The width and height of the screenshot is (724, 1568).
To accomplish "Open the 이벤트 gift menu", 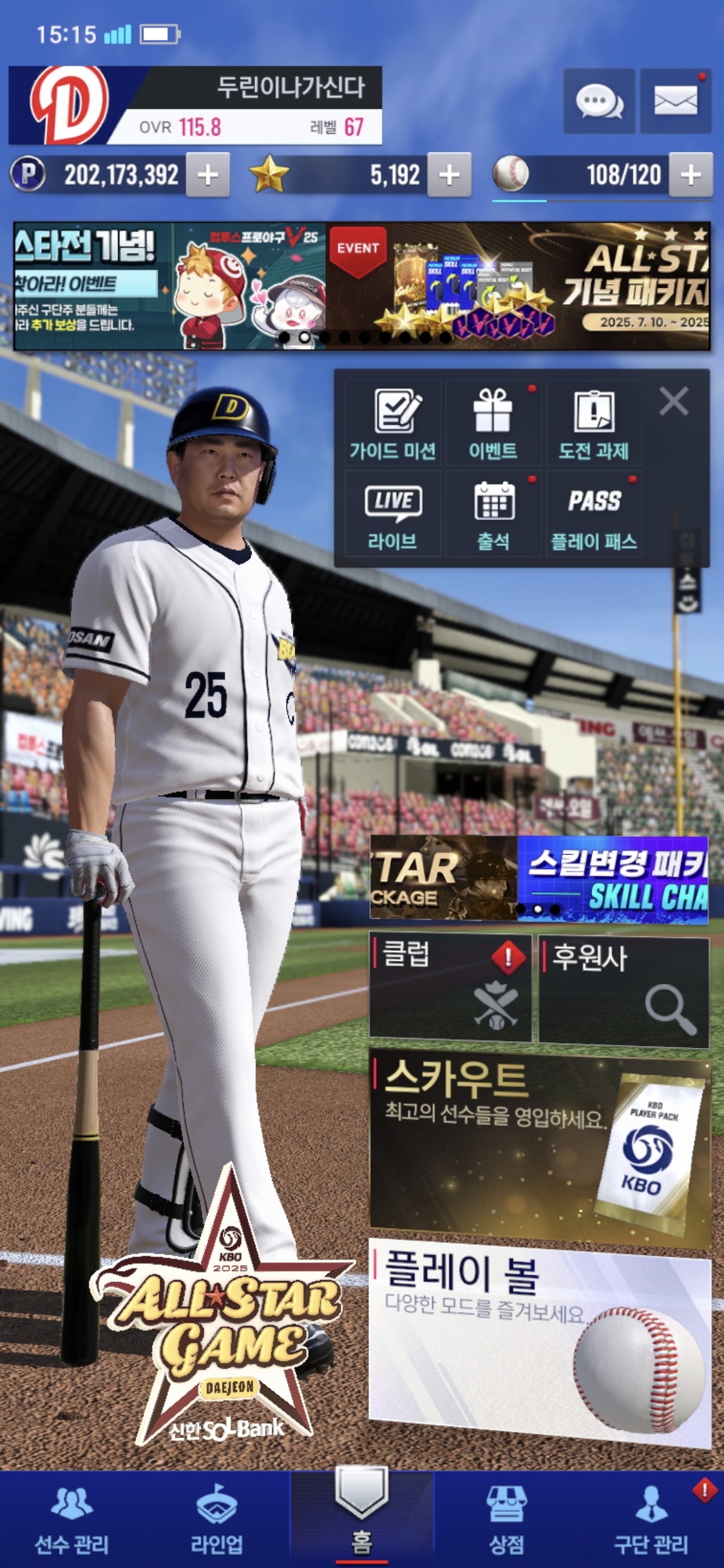I will click(493, 423).
